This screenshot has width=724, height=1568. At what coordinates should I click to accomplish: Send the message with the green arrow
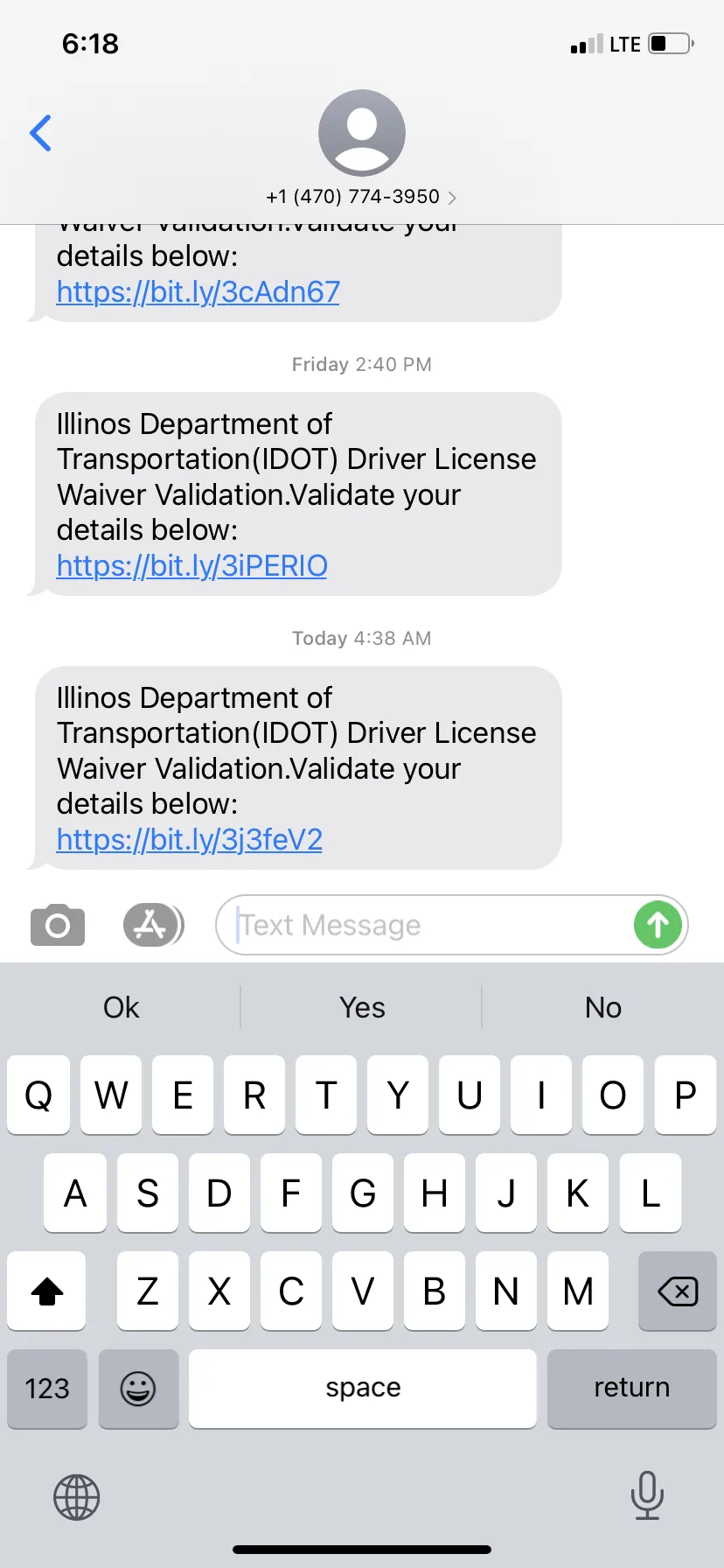tap(658, 925)
